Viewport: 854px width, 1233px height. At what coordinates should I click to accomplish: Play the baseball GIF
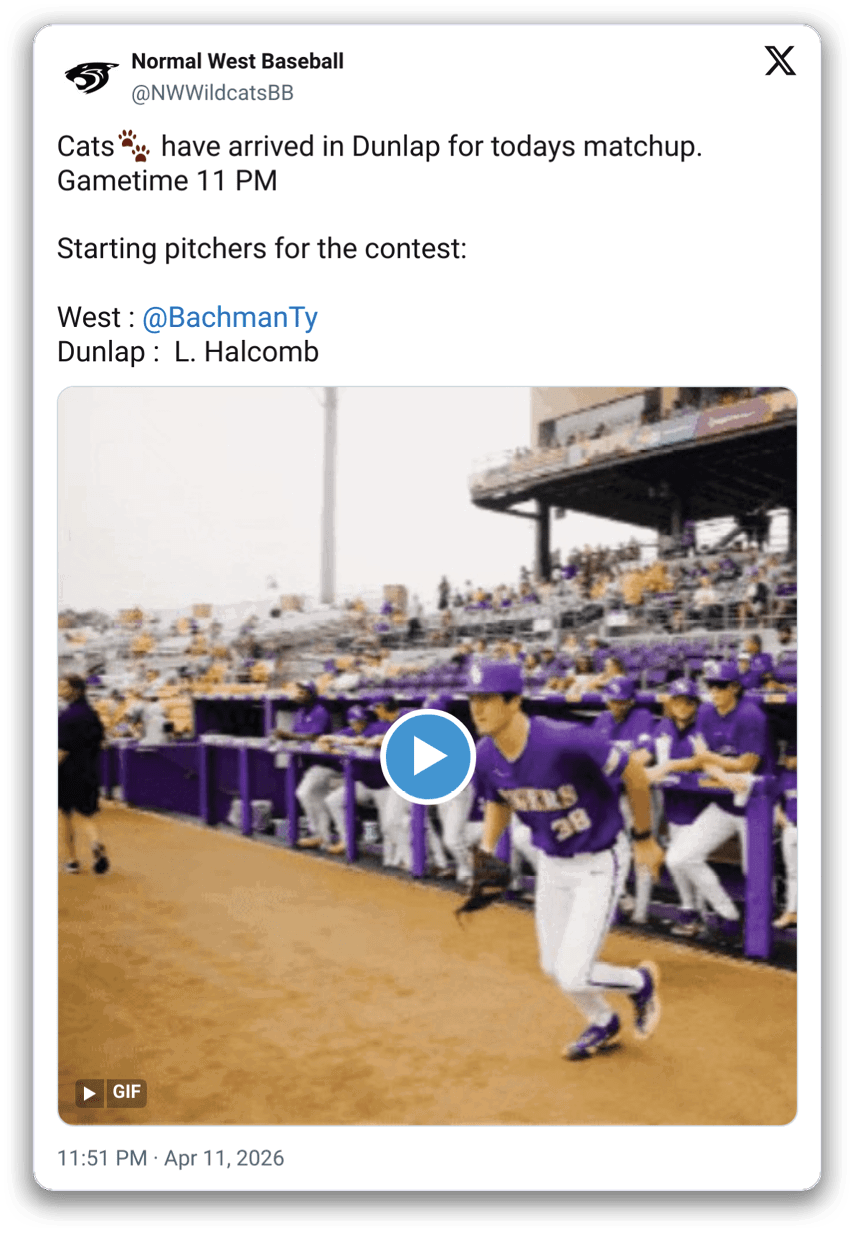[x=427, y=757]
